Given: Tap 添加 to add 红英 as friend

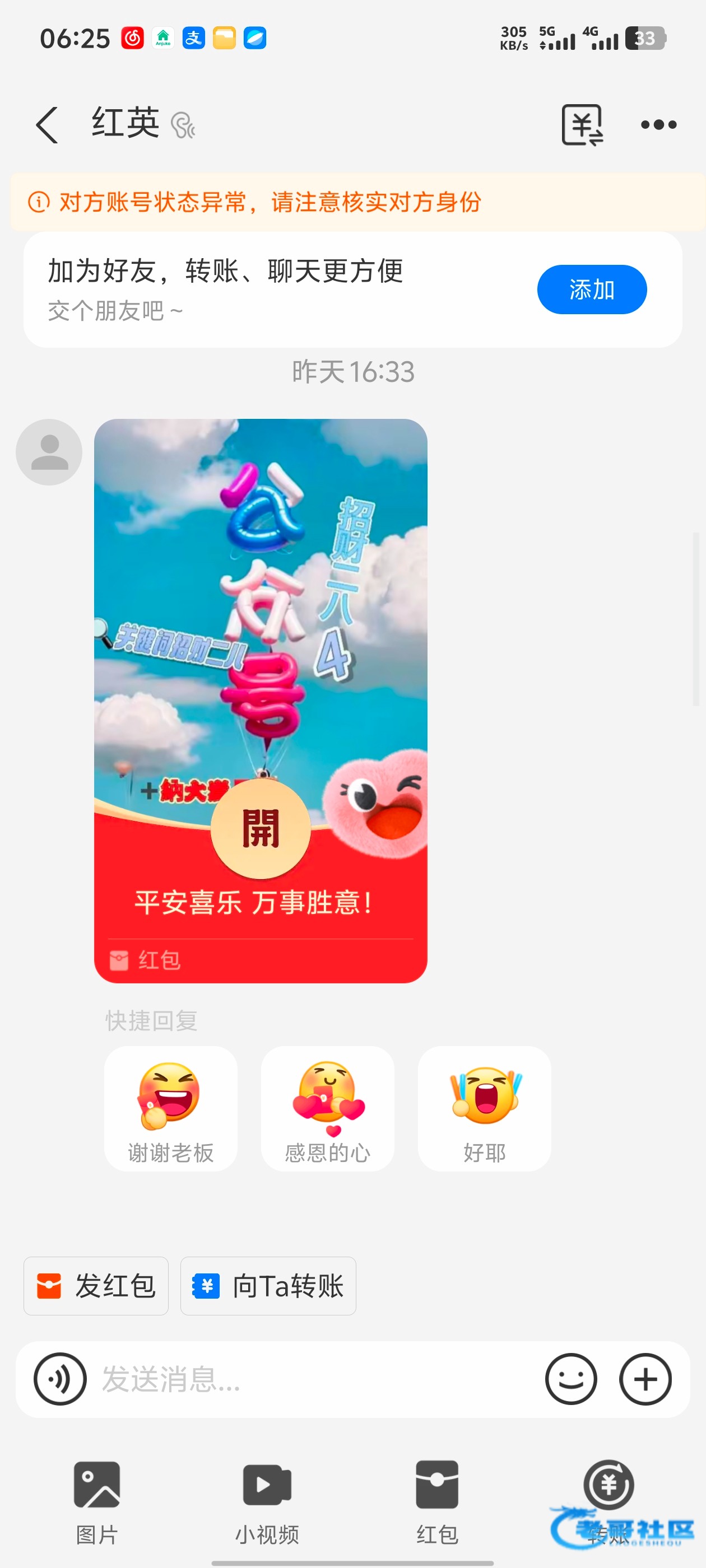Looking at the screenshot, I should [x=591, y=290].
